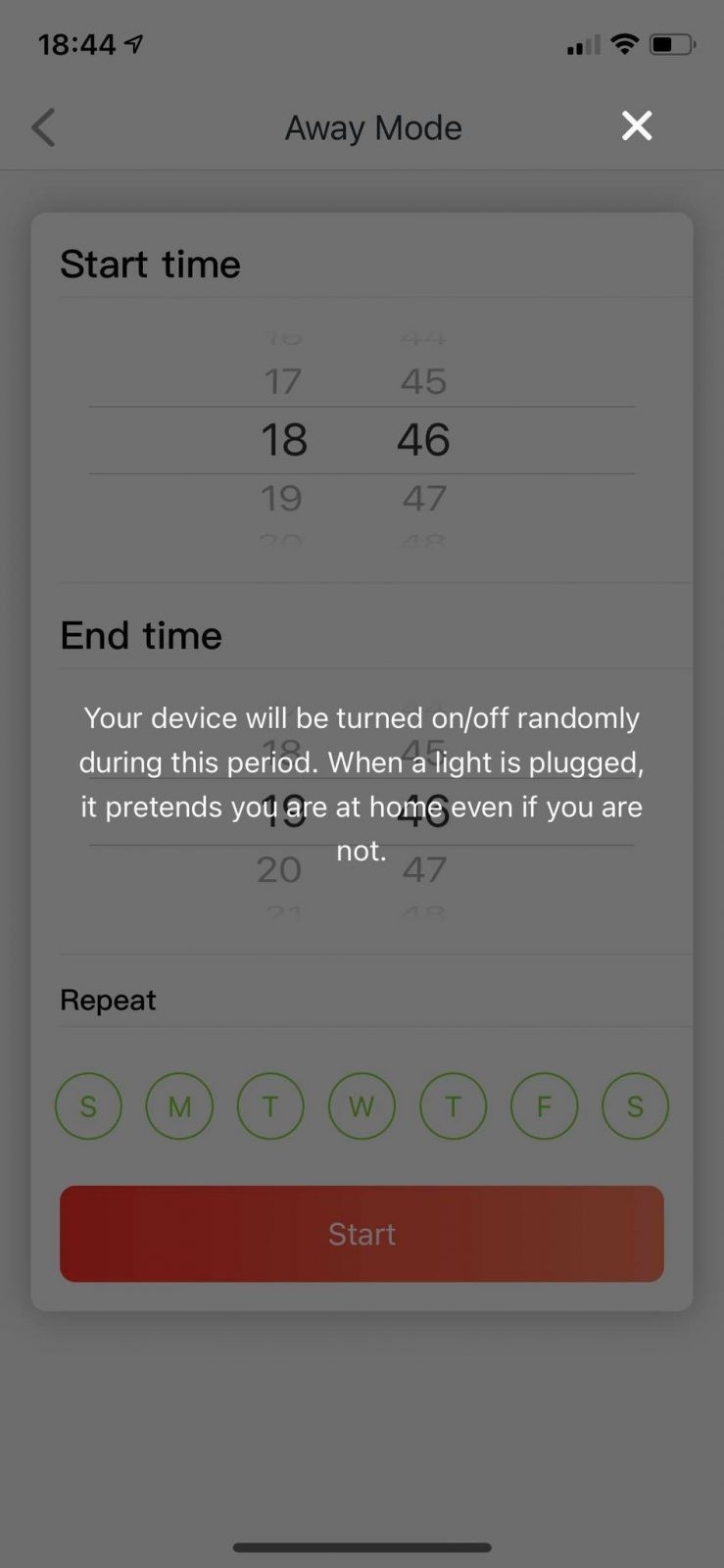Toggle the Saturday S next to F
This screenshot has width=724, height=1568.
click(x=635, y=1106)
